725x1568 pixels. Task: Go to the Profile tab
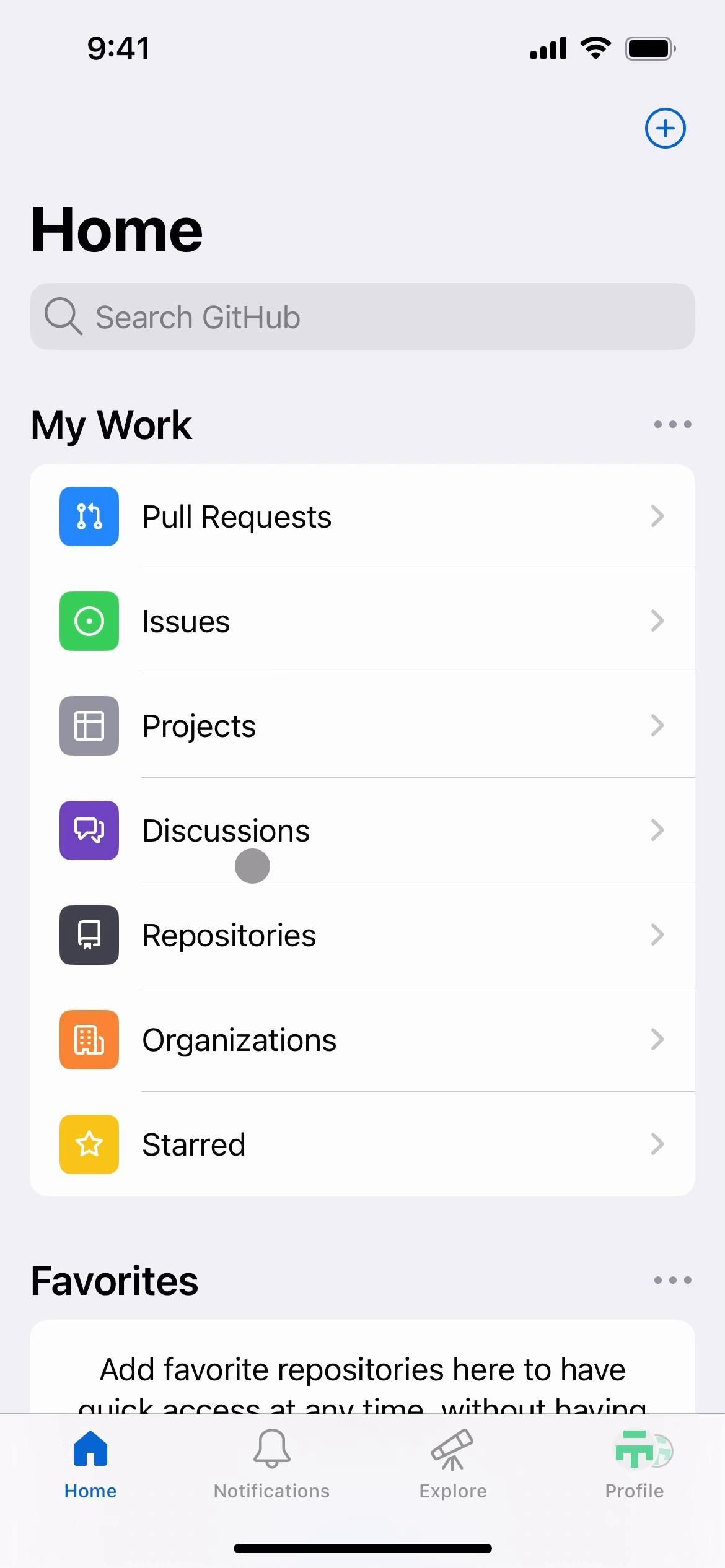click(635, 1464)
